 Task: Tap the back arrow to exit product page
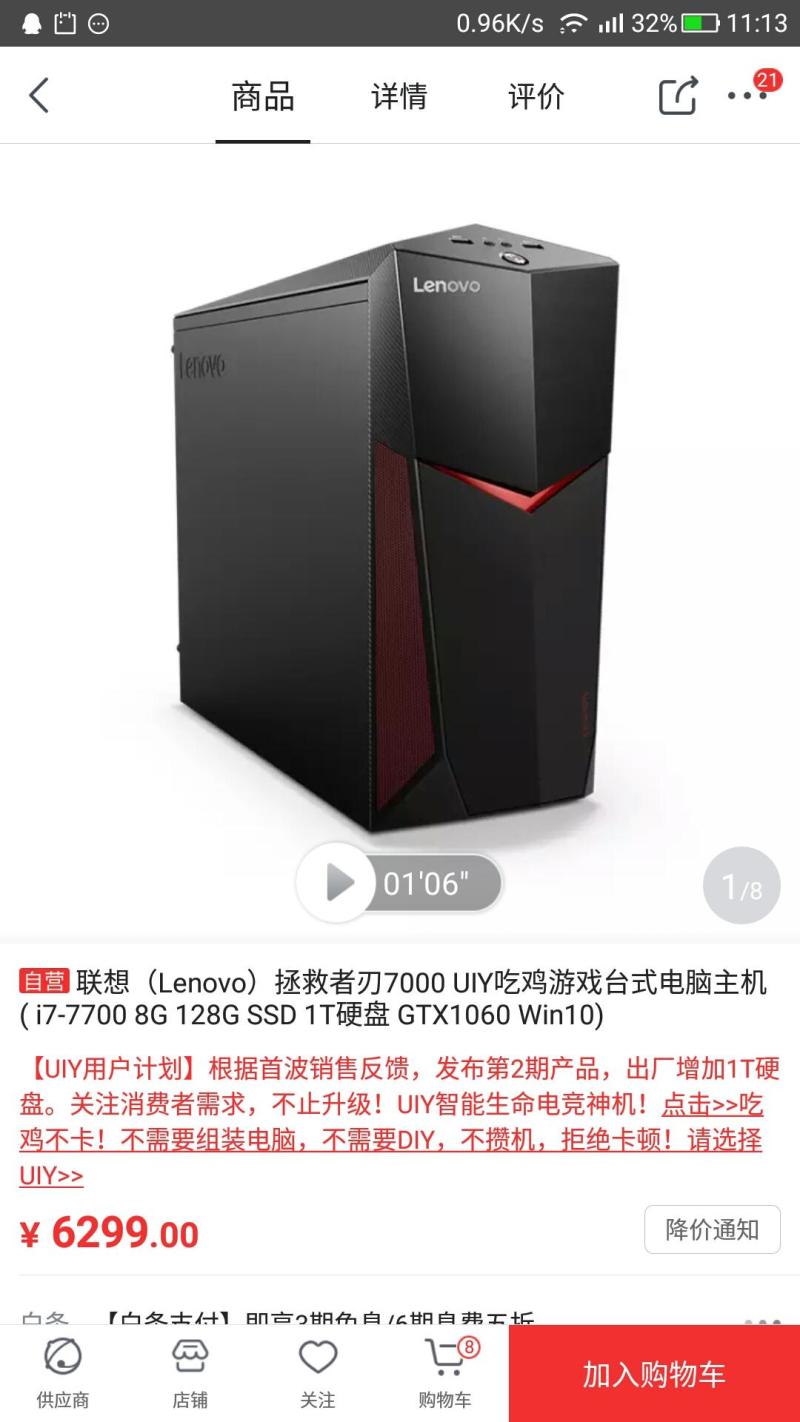[40, 95]
